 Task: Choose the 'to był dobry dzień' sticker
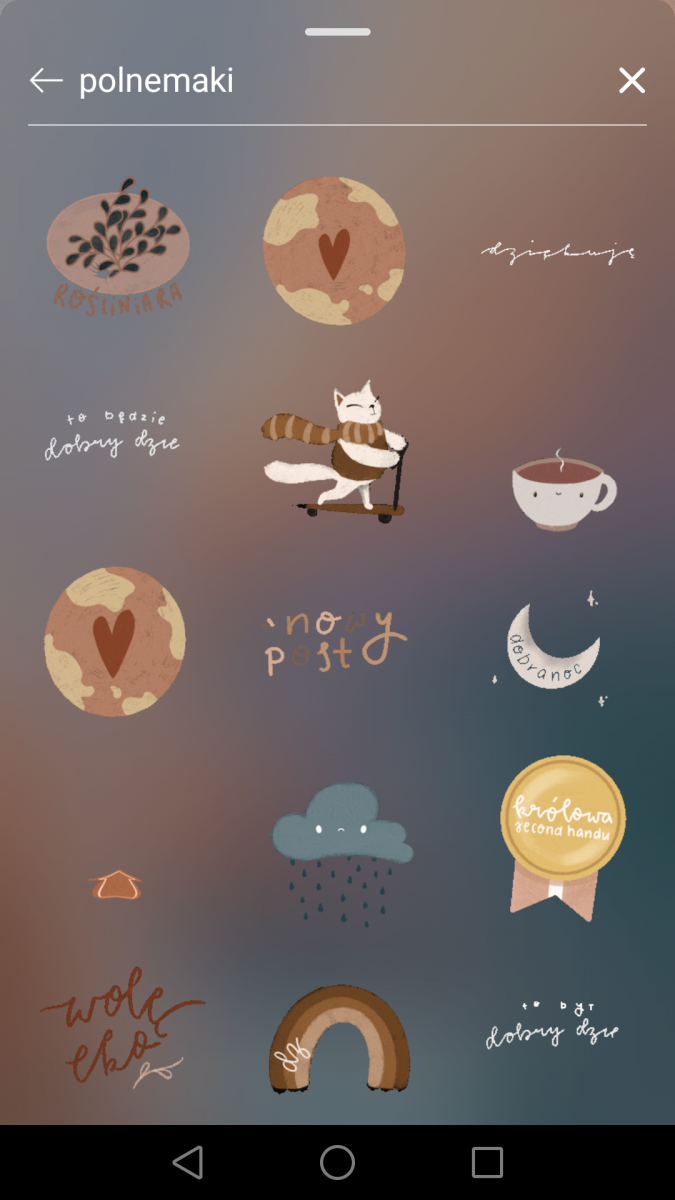pyautogui.click(x=553, y=1024)
